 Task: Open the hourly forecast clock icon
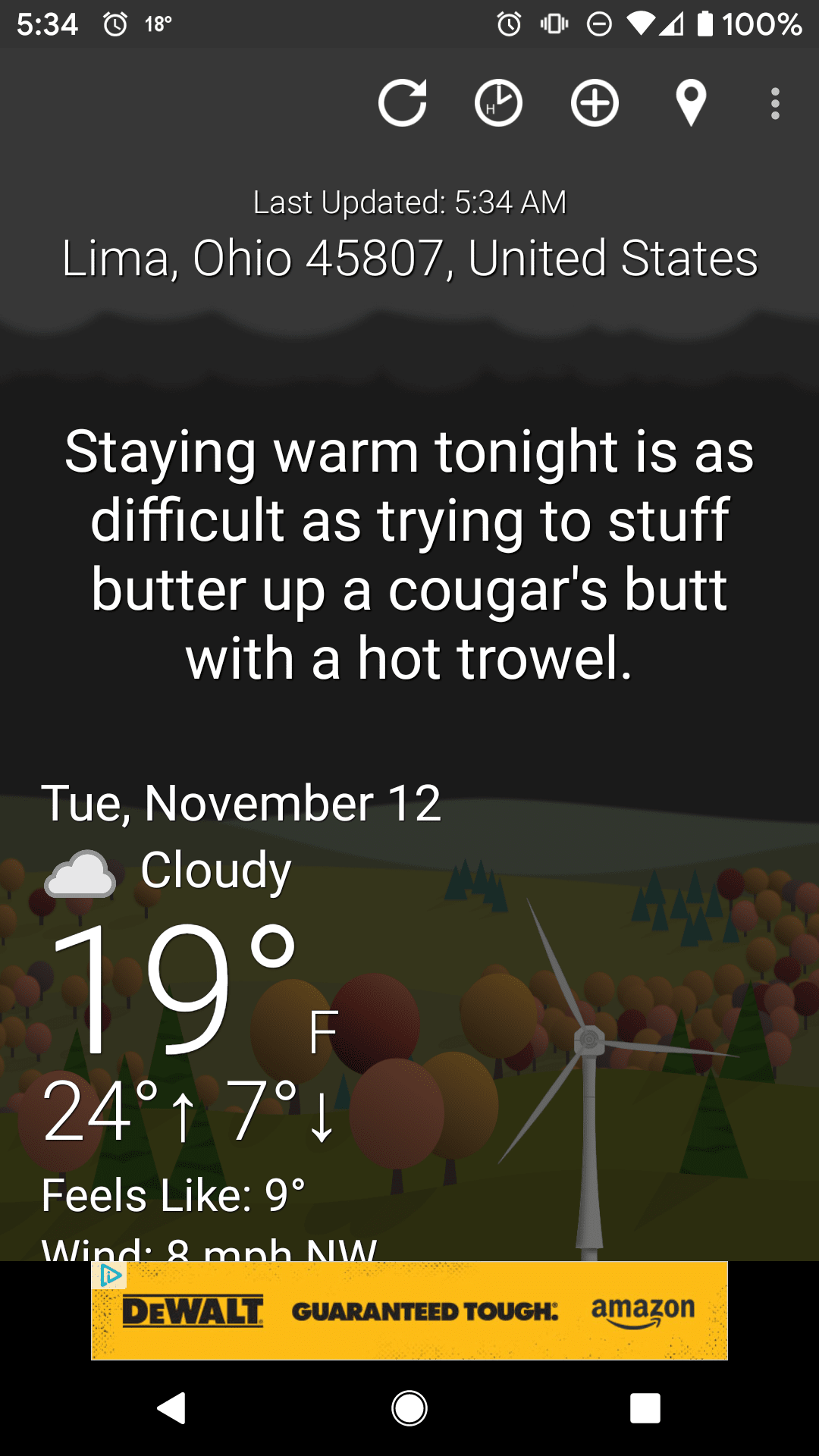(x=498, y=102)
